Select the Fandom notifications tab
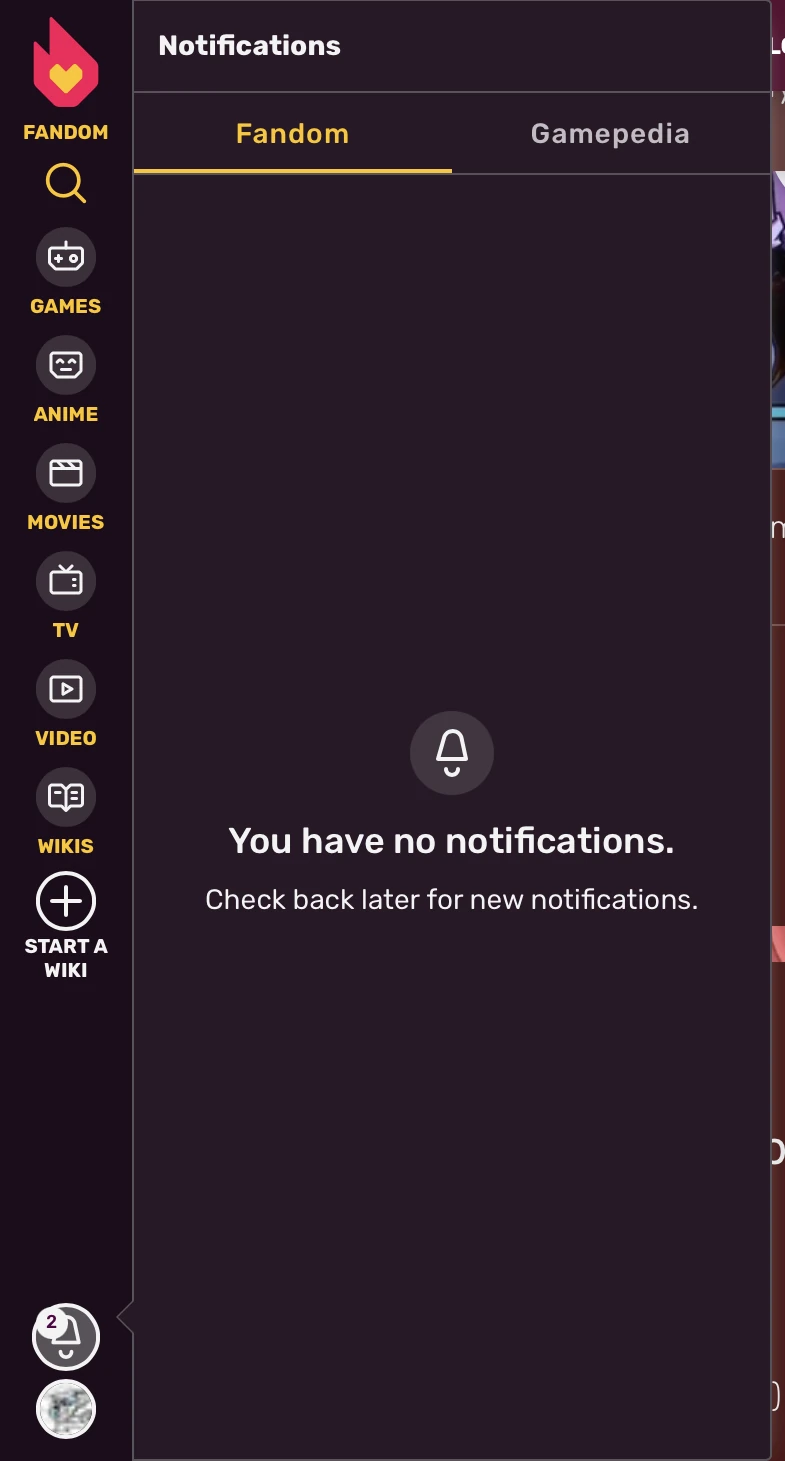Image resolution: width=785 pixels, height=1461 pixels. click(x=293, y=134)
